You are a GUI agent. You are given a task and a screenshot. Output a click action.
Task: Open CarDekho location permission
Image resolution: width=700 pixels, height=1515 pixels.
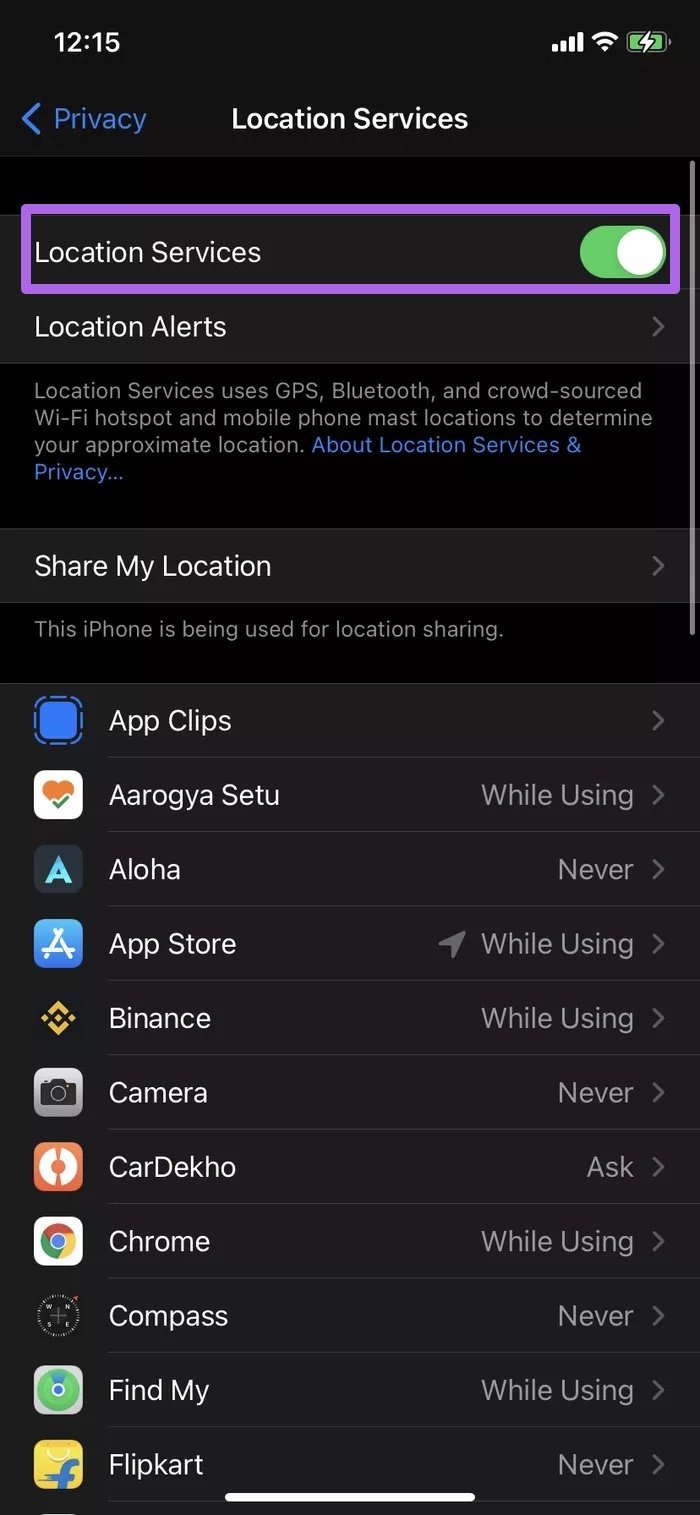click(349, 1167)
